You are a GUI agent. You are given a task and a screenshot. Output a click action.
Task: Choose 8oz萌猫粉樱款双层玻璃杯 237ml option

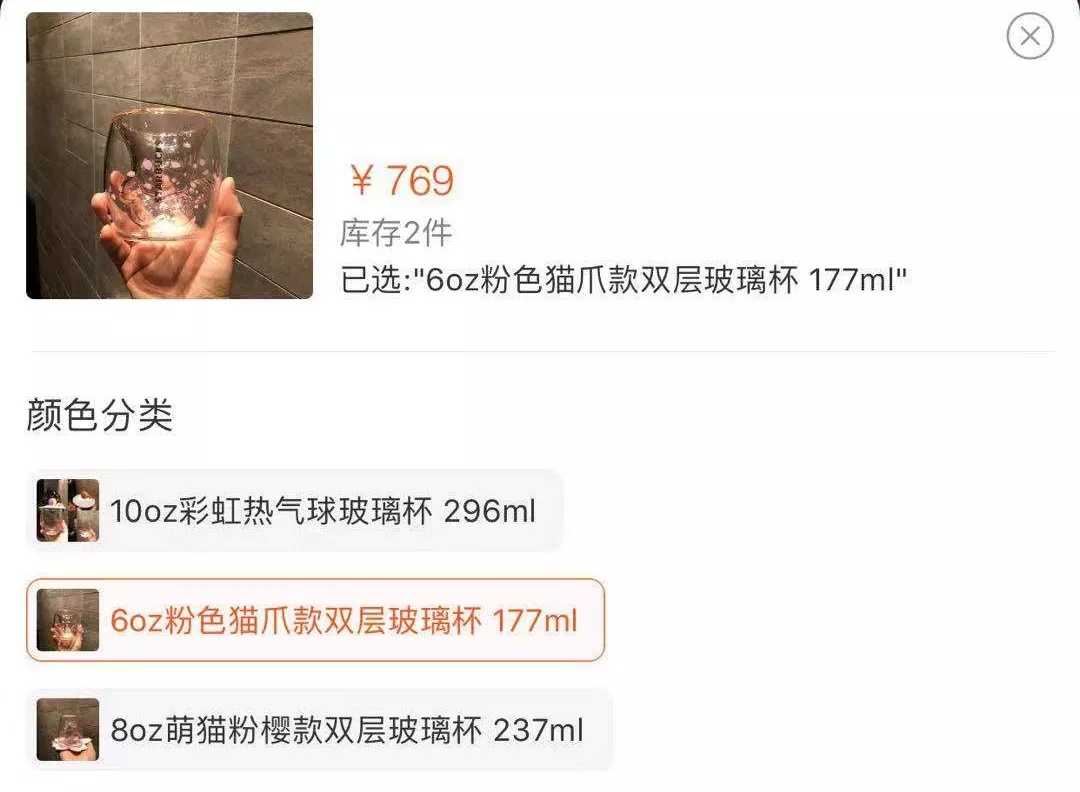(318, 730)
